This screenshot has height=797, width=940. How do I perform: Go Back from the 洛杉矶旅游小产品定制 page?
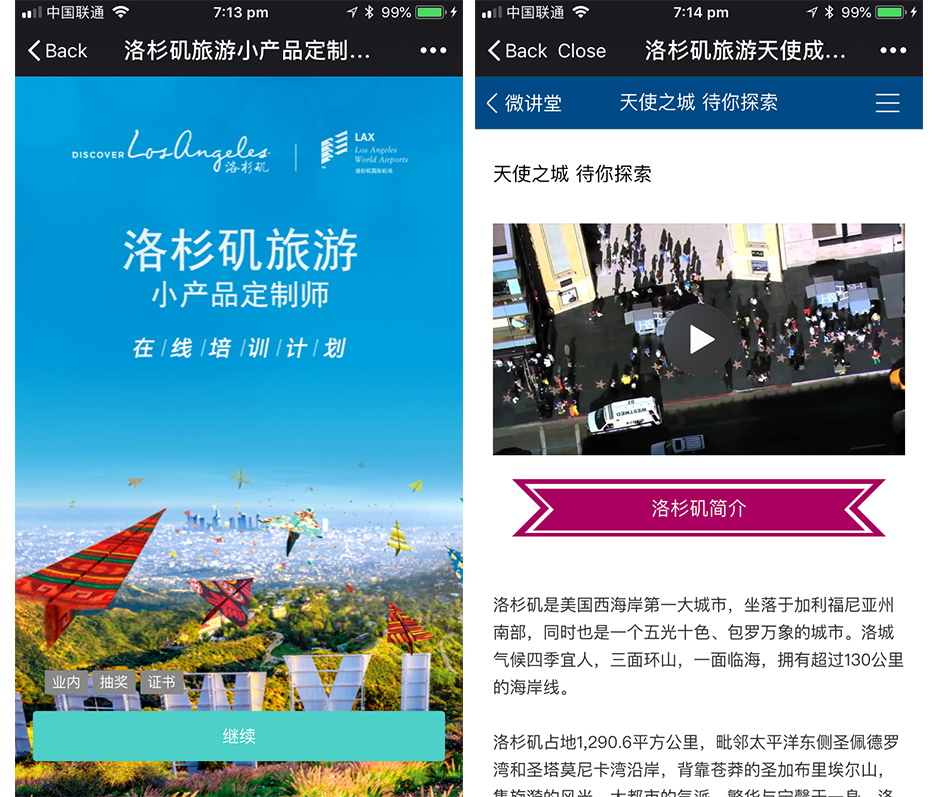(58, 51)
